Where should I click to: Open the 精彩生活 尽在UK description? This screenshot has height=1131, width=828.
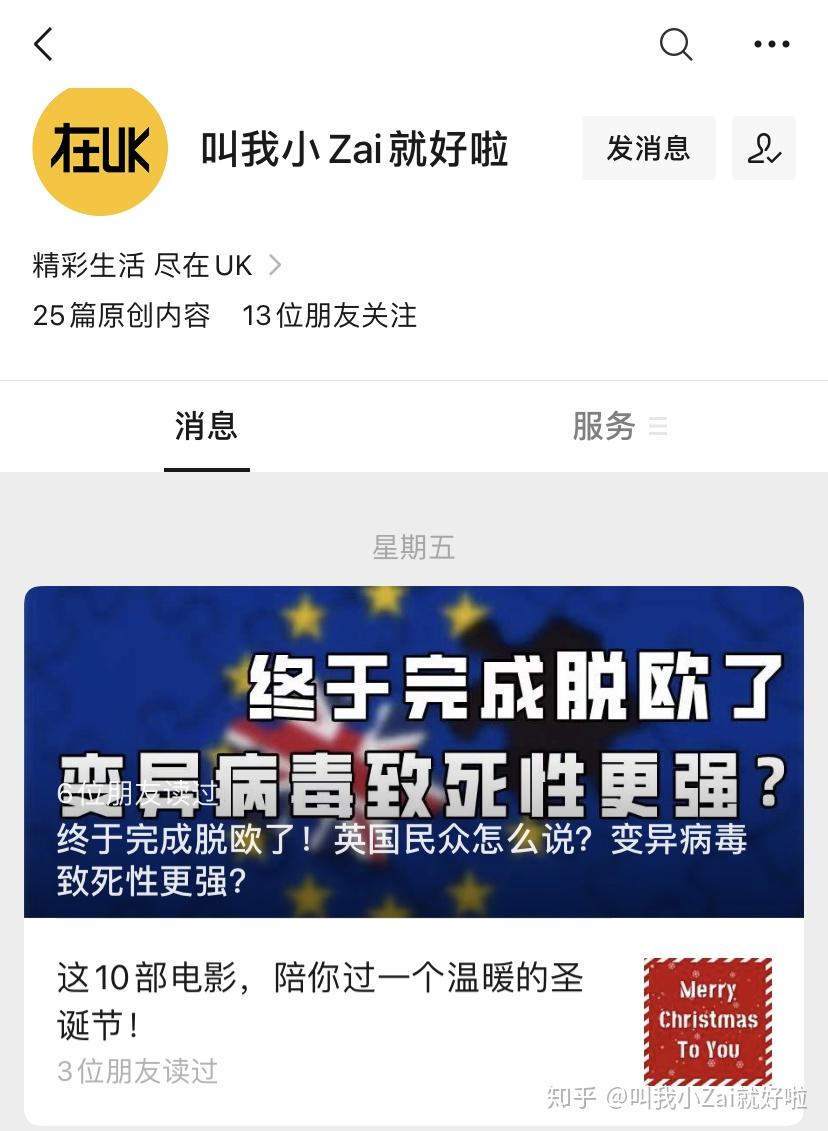pyautogui.click(x=157, y=265)
